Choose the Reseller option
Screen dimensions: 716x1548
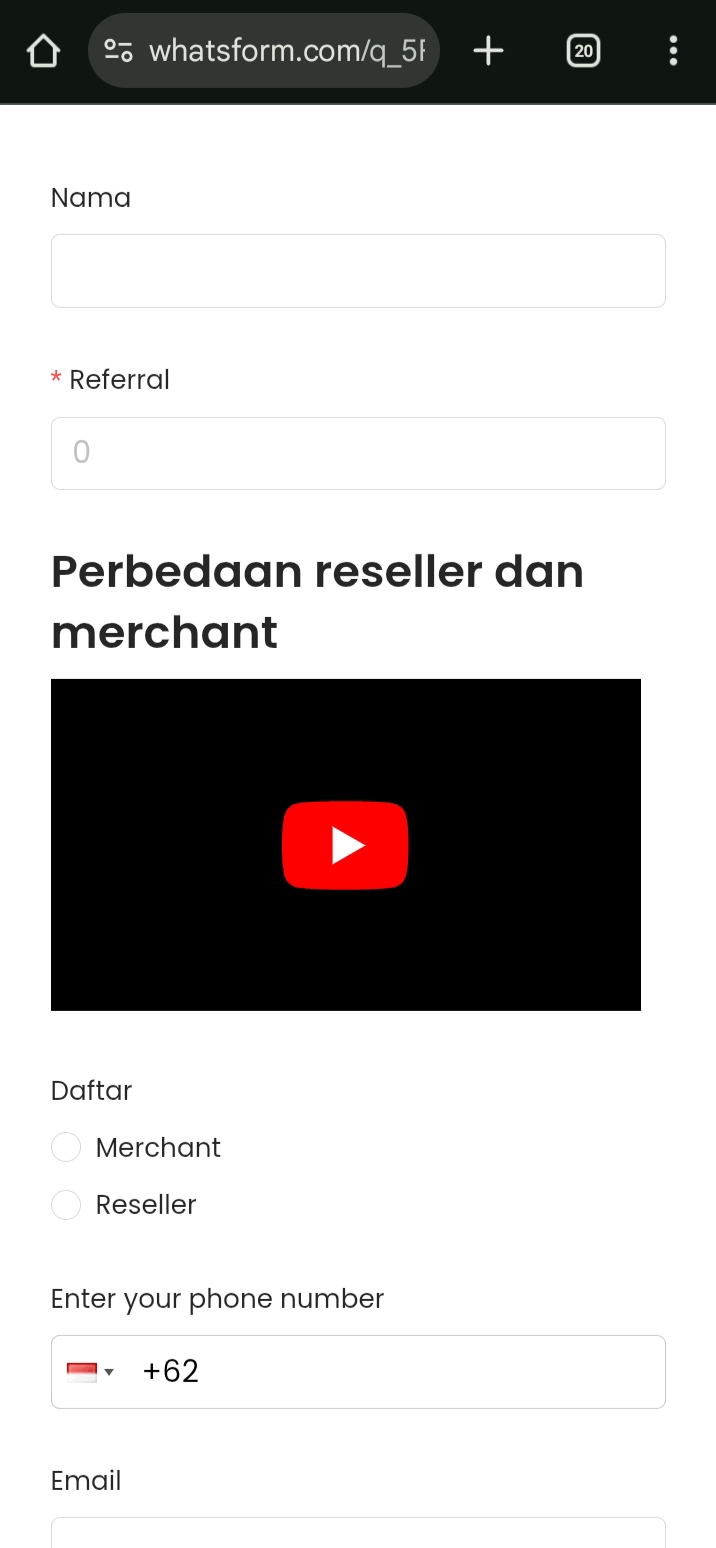tap(66, 1204)
